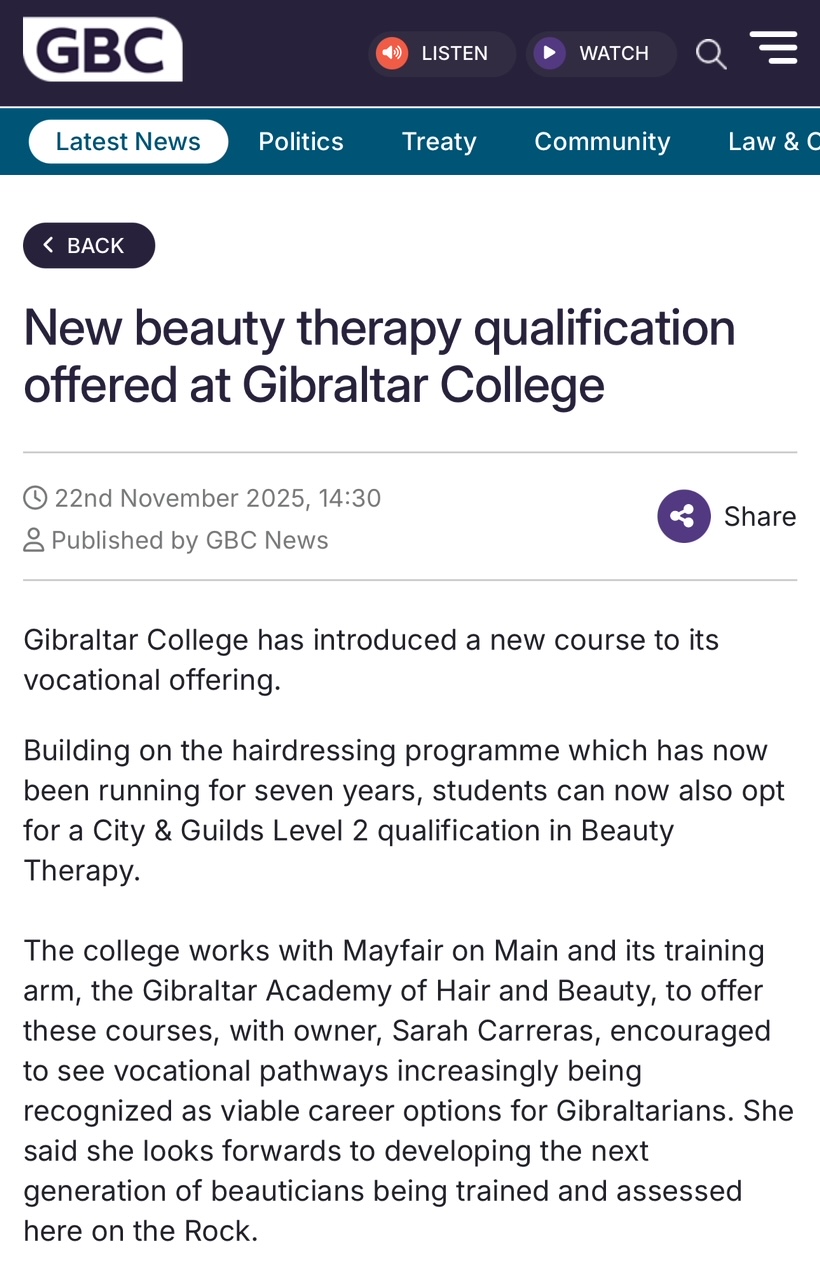Open the GBC home page logo
This screenshot has height=1280, width=820.
coord(102,49)
